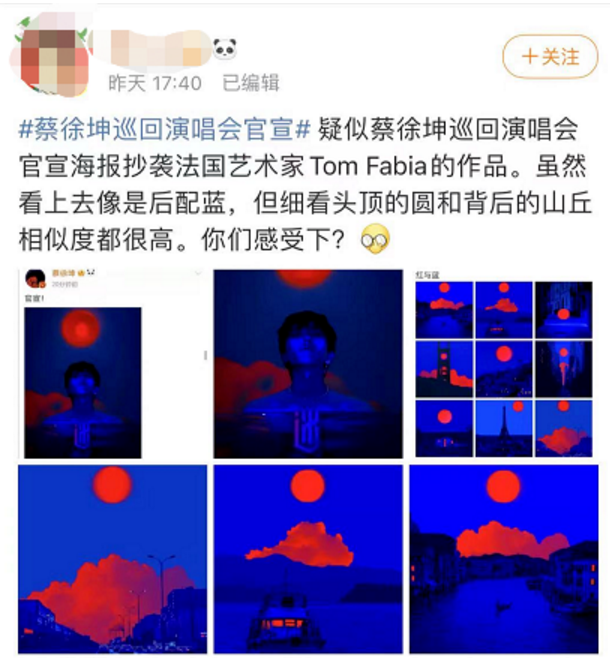Open the close-up concert poster image
Image resolution: width=610 pixels, height=662 pixels.
pyautogui.click(x=305, y=363)
